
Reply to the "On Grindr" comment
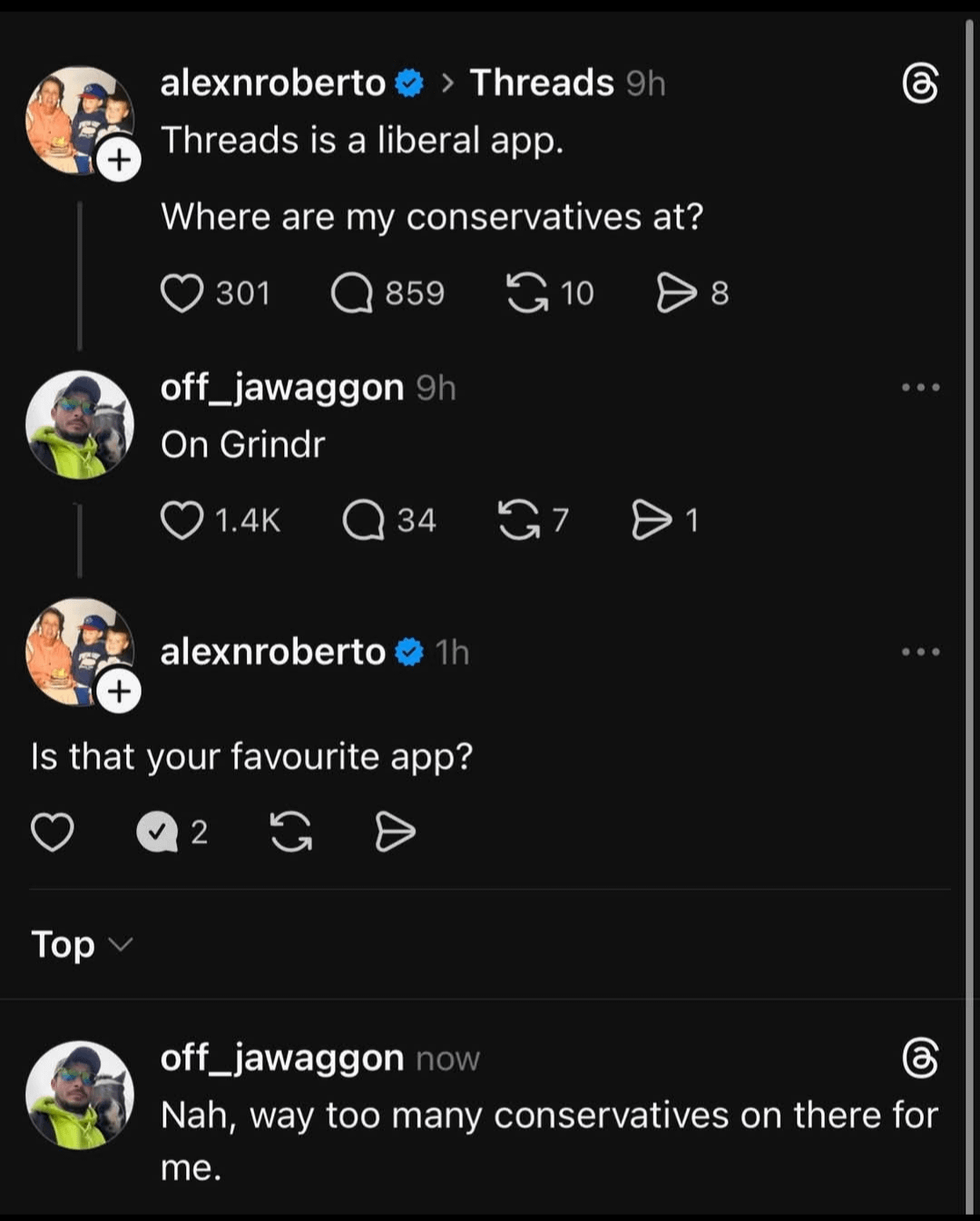[x=364, y=520]
